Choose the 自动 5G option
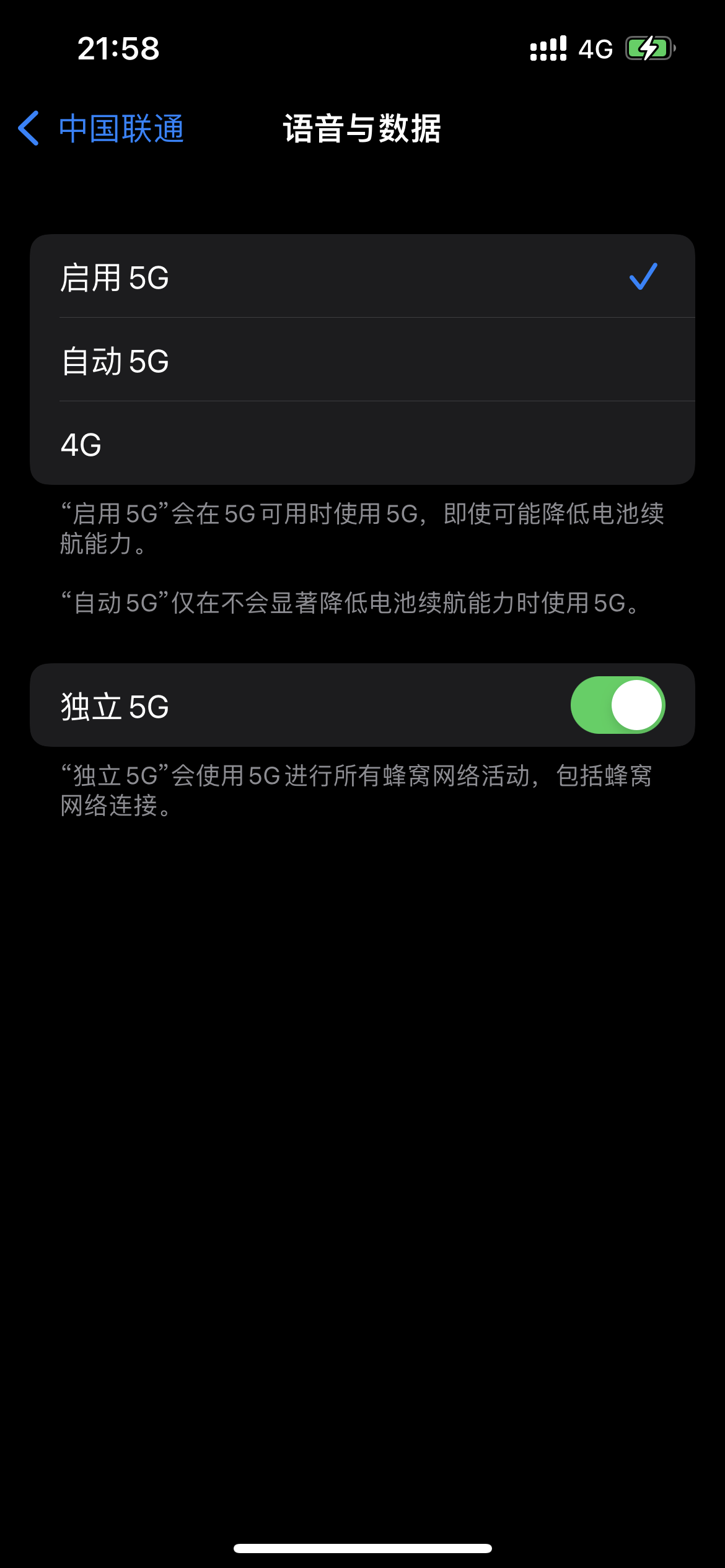Screen dimensions: 725x1568 pos(362,360)
